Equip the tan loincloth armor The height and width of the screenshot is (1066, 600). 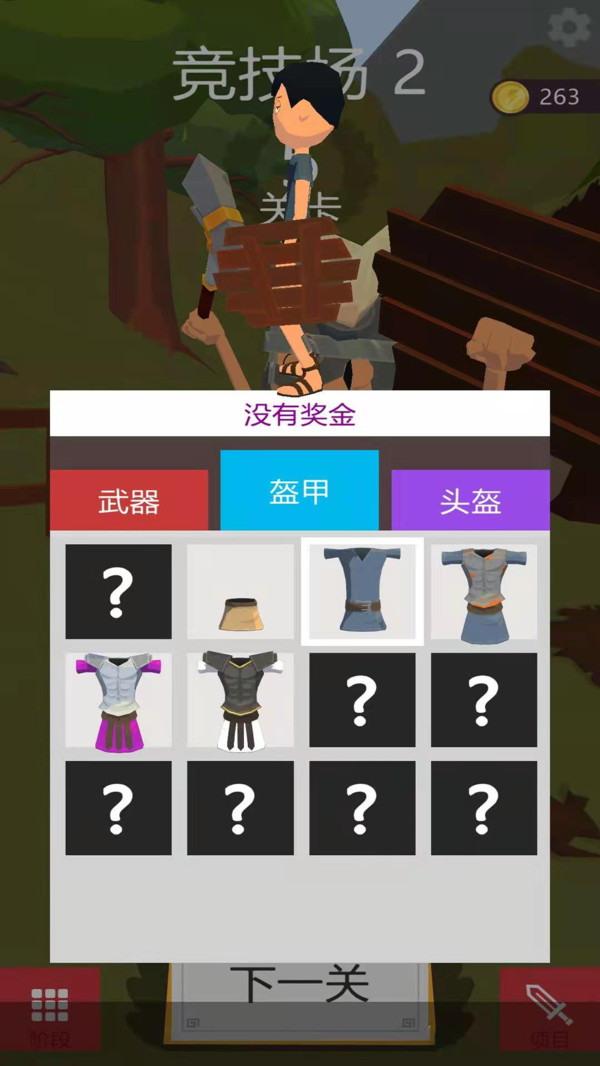coord(240,592)
